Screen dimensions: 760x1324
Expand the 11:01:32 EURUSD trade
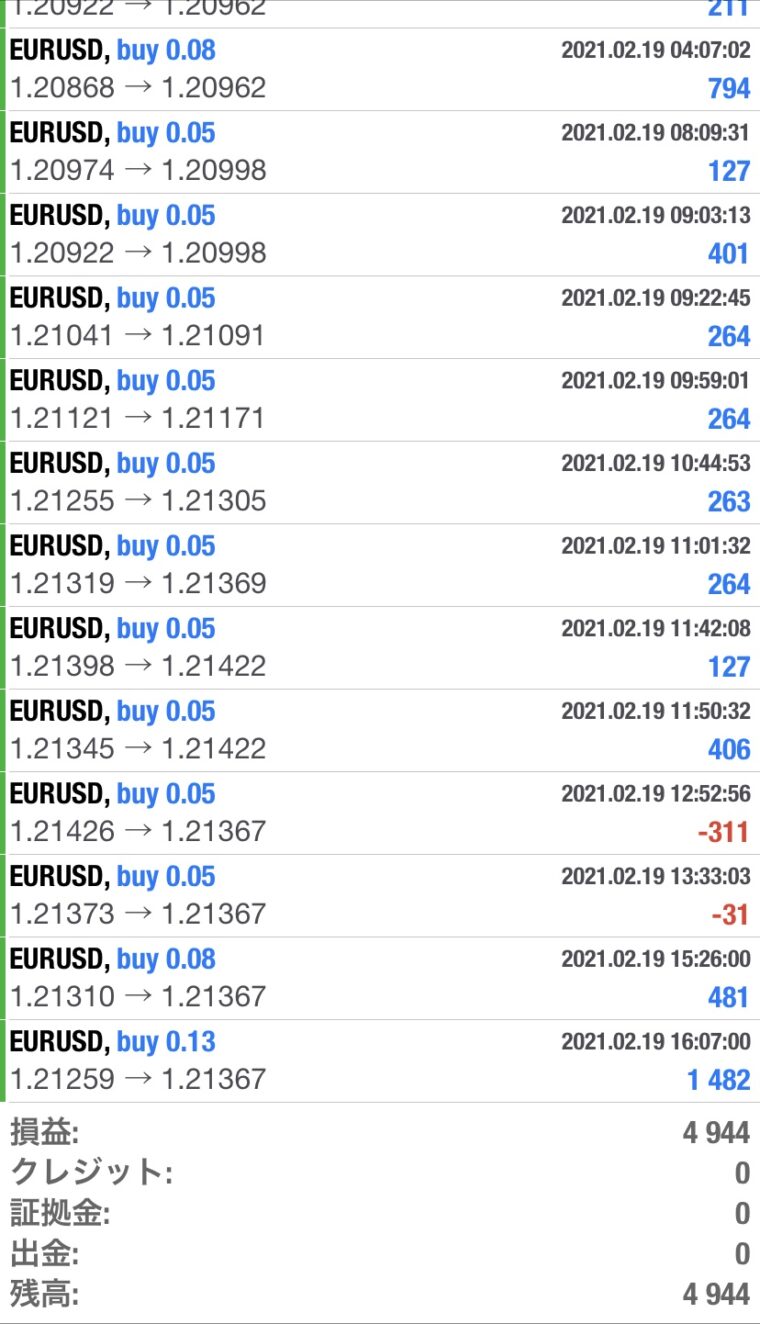pyautogui.click(x=380, y=565)
